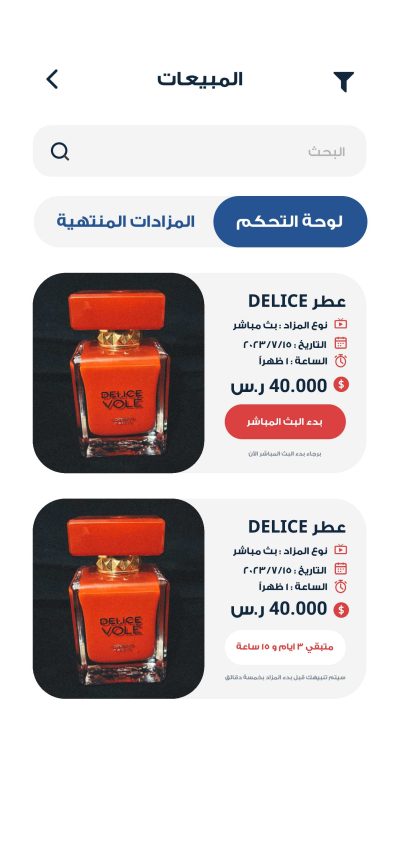Open the second عطر DELICE card with countdown
The height and width of the screenshot is (866, 400).
pos(199,599)
